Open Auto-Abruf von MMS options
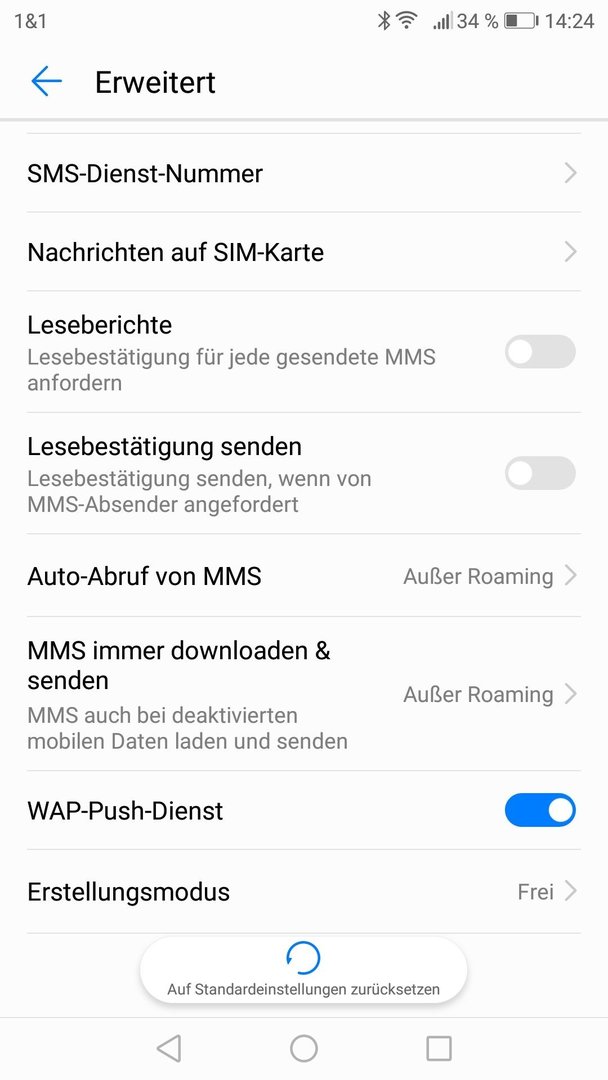The height and width of the screenshot is (1080, 608). pos(304,576)
